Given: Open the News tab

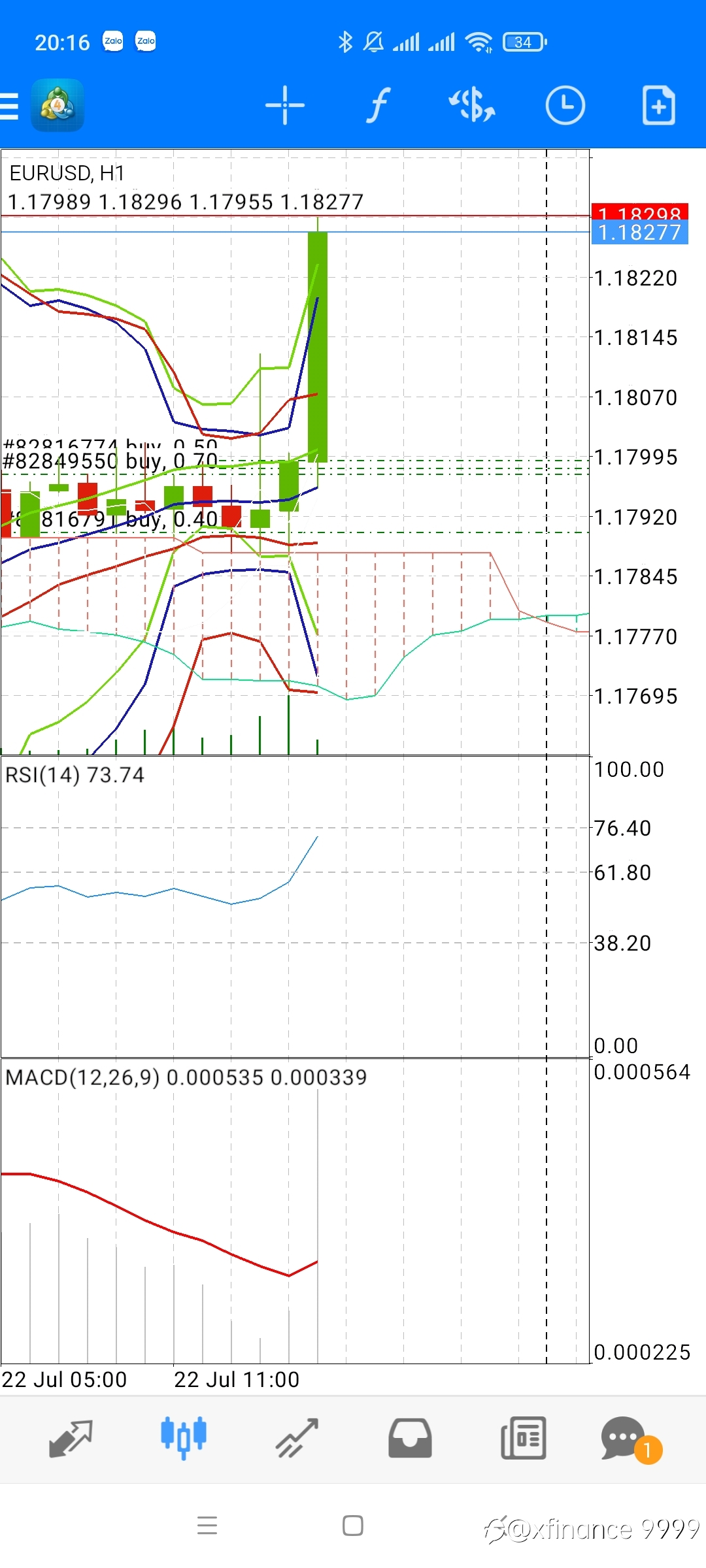Looking at the screenshot, I should click(523, 1439).
